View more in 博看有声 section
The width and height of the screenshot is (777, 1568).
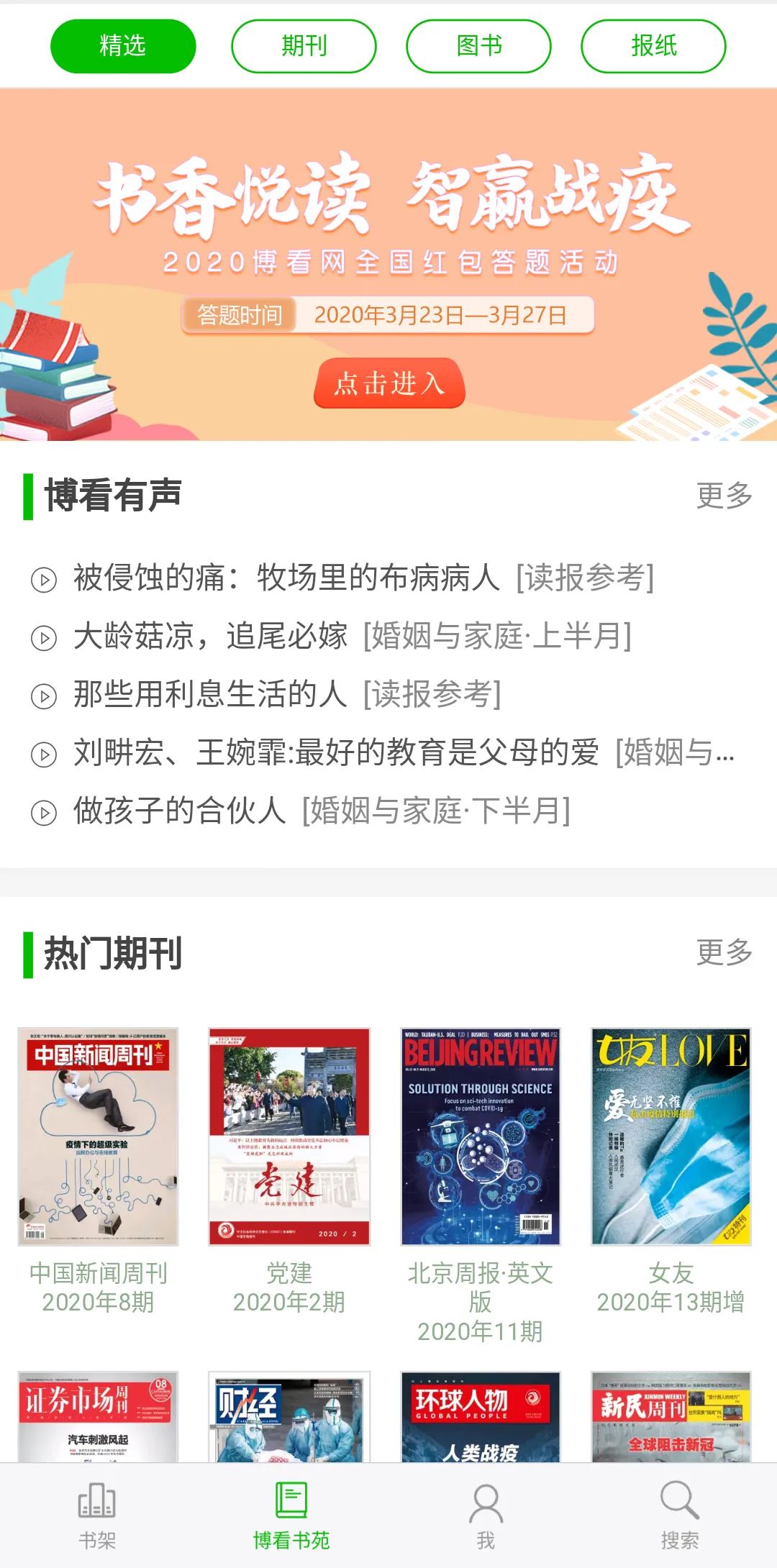[724, 496]
